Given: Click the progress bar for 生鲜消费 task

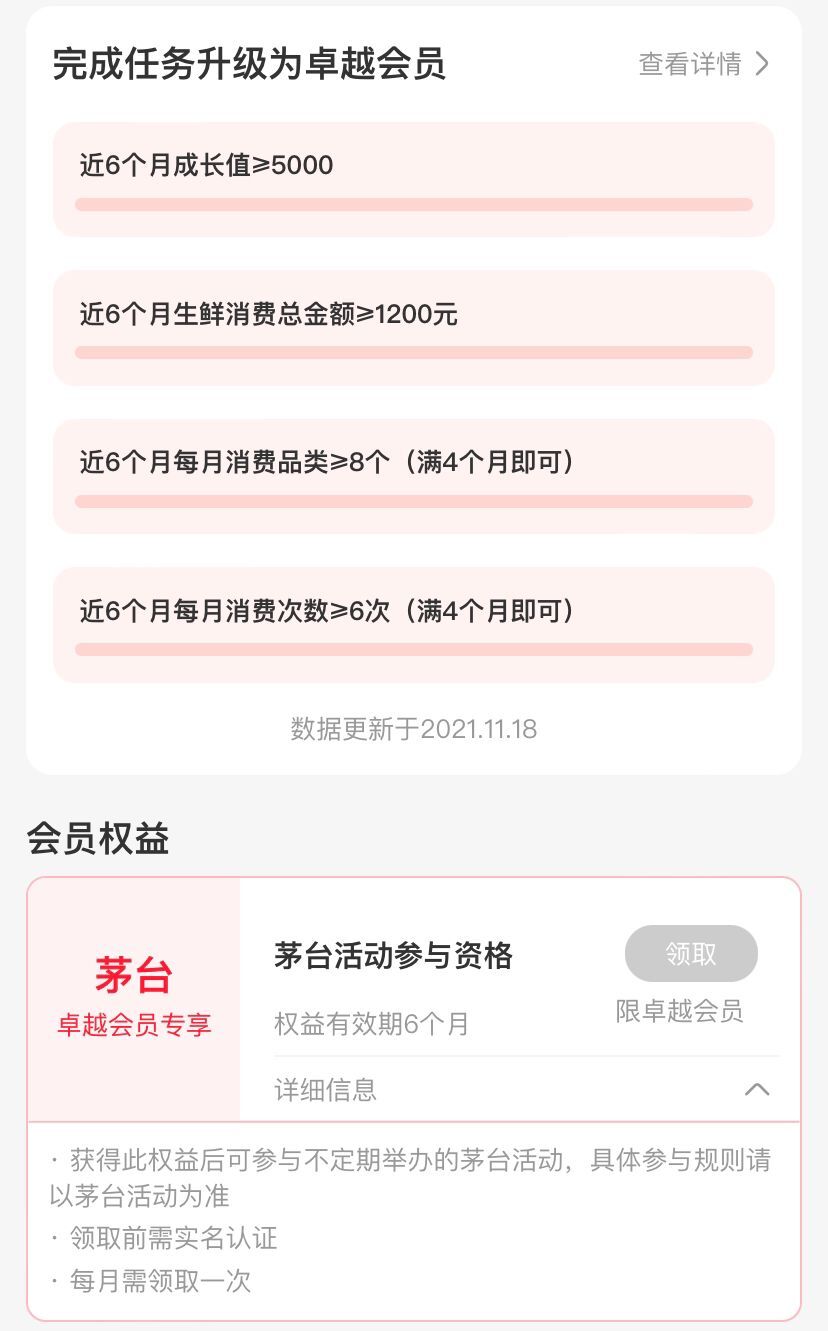Looking at the screenshot, I should pyautogui.click(x=414, y=352).
